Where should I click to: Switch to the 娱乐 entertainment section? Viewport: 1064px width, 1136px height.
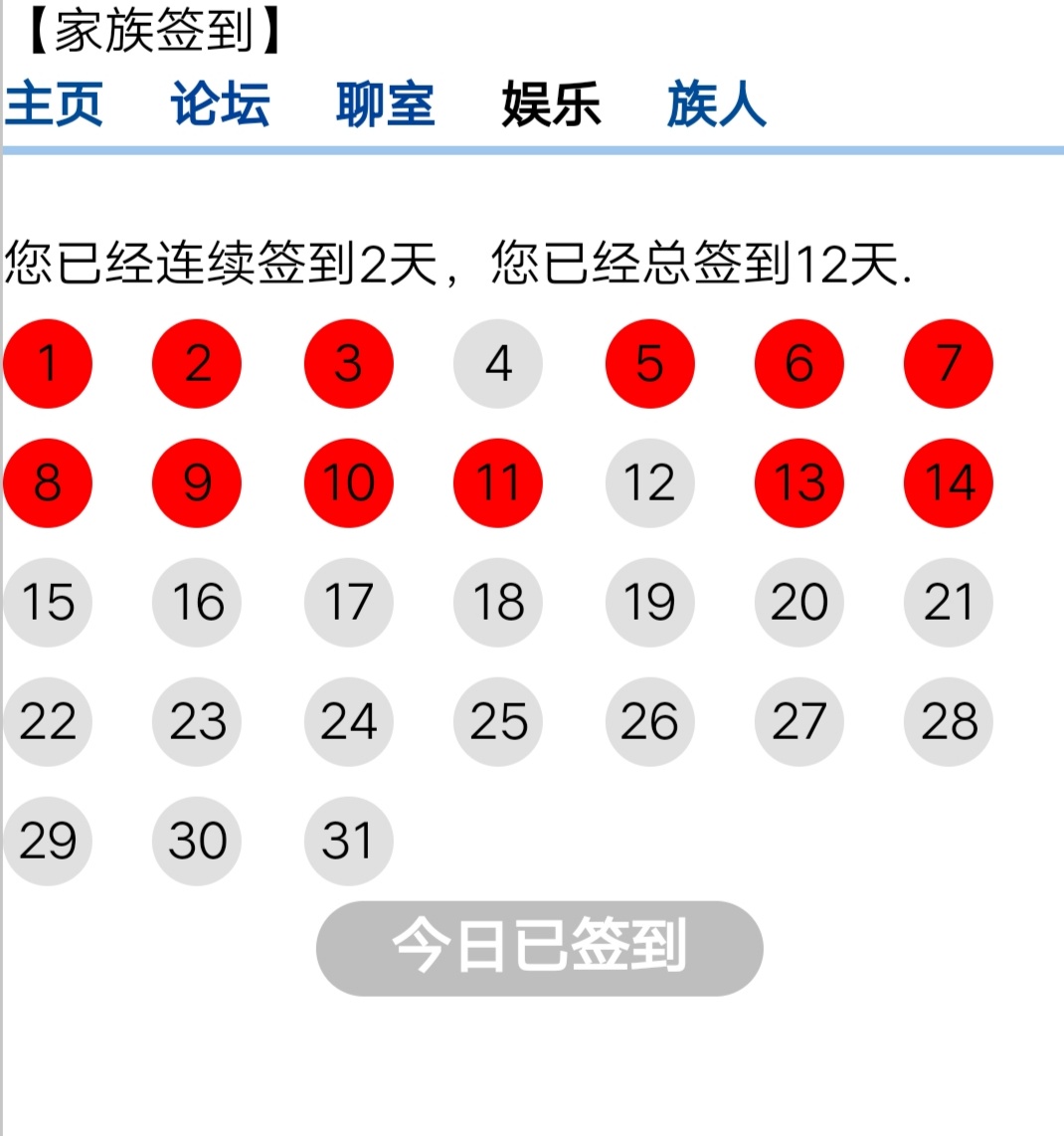click(x=551, y=104)
